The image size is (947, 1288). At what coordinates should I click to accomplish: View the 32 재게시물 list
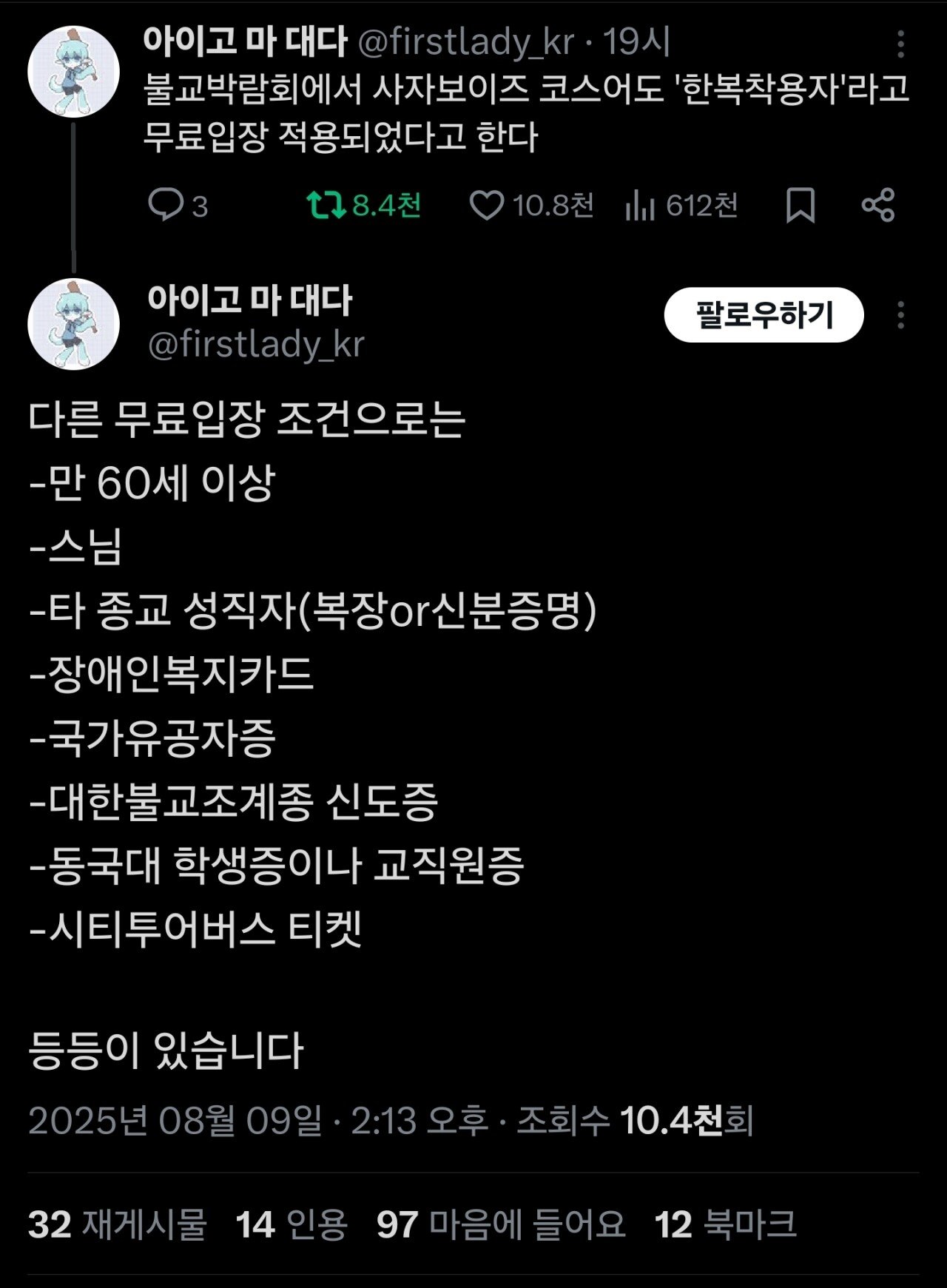118,1224
